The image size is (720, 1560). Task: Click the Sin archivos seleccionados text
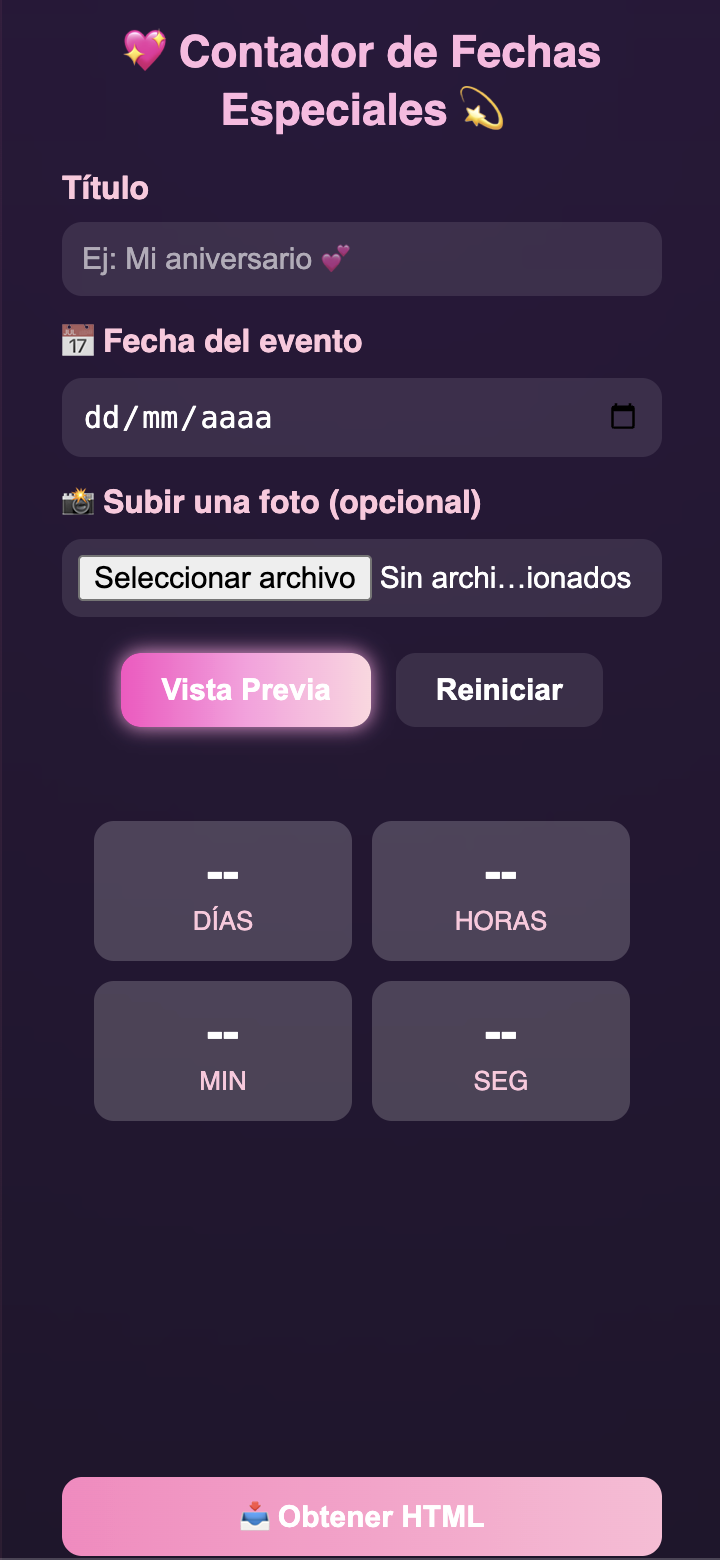click(x=505, y=577)
